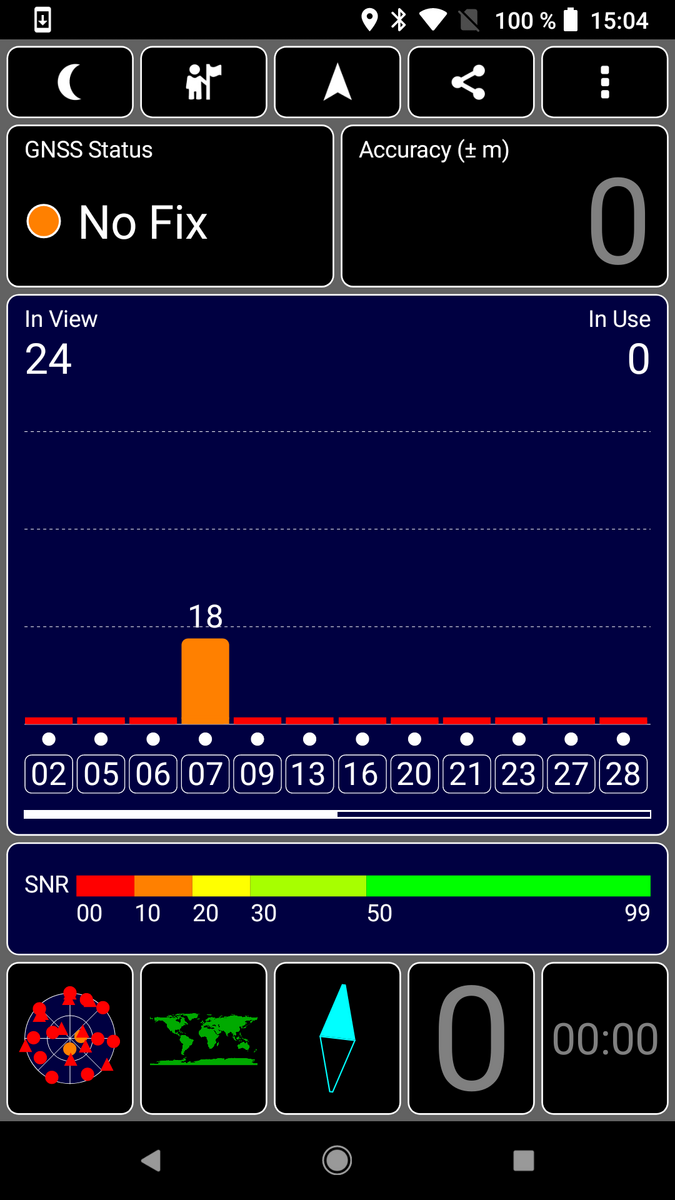Tap the navigation arrow icon
This screenshot has height=1200, width=675.
click(338, 82)
